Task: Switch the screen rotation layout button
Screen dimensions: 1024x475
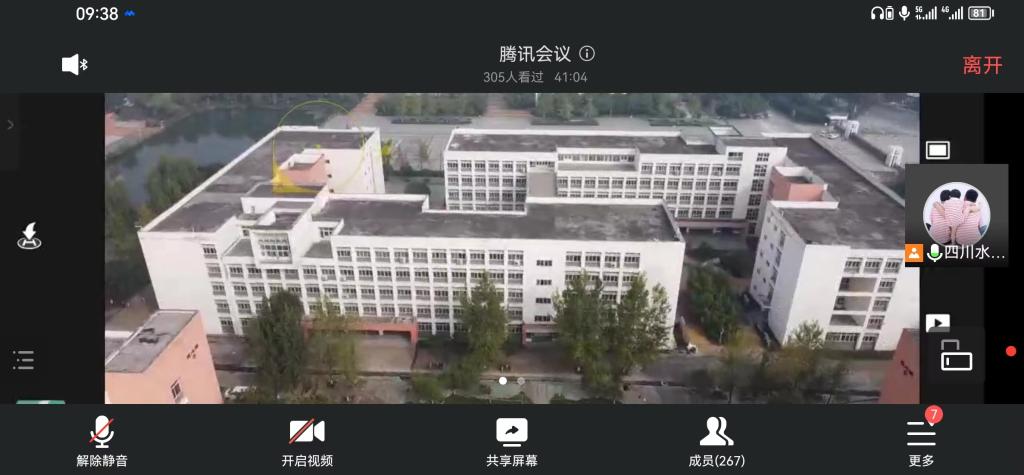Action: 956,356
